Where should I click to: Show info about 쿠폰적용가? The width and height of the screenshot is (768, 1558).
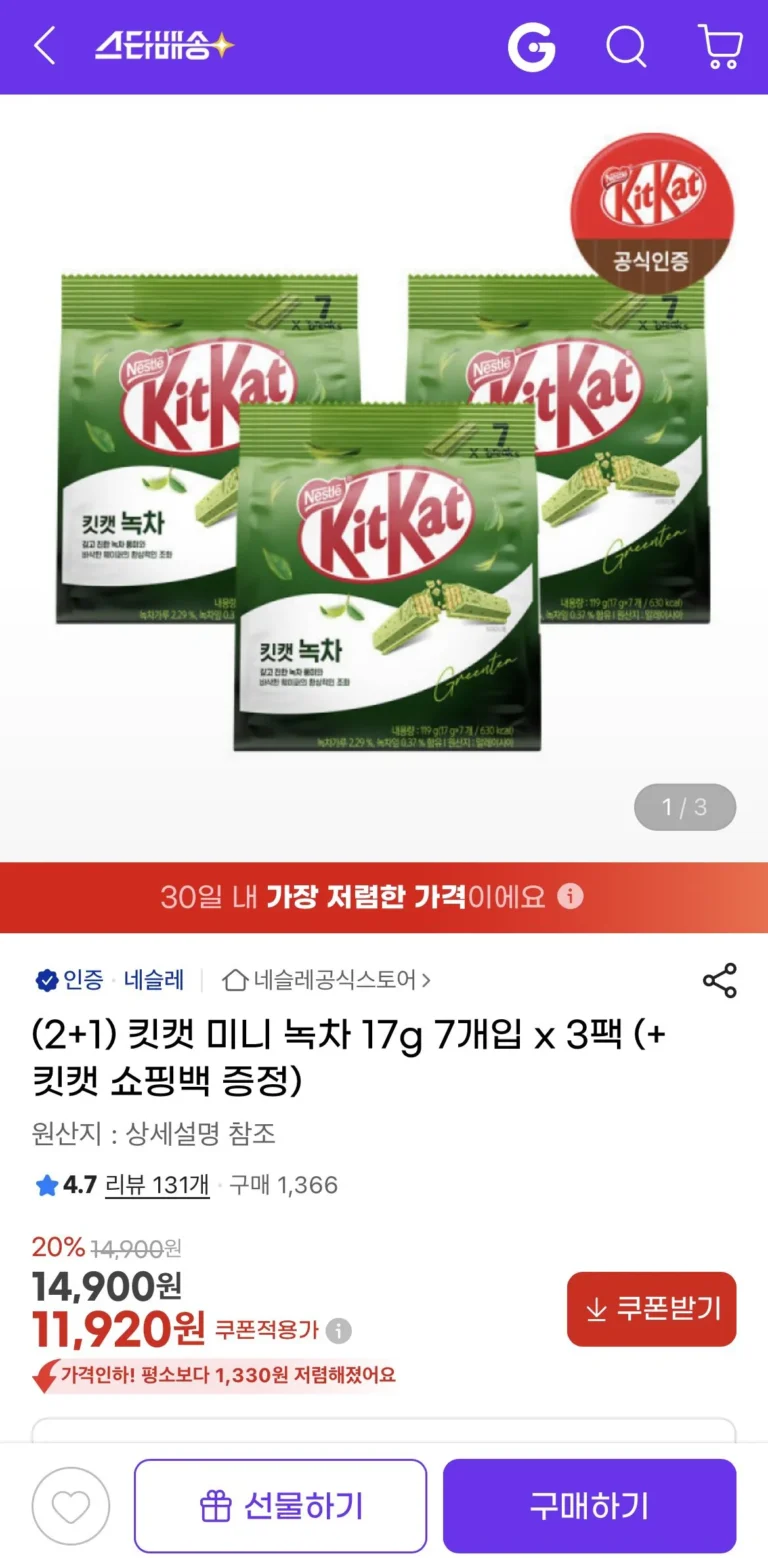(x=339, y=1331)
